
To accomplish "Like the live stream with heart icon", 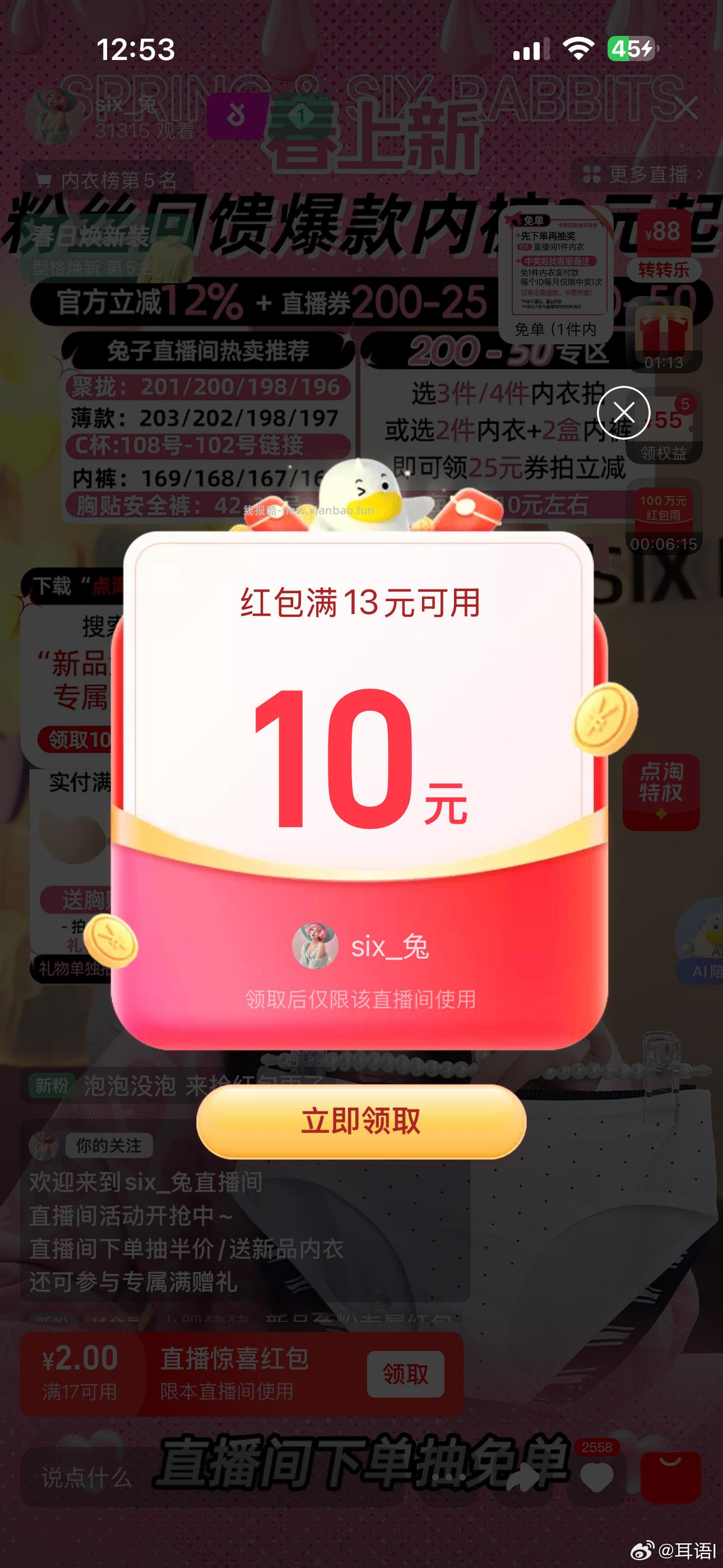I will [596, 1475].
